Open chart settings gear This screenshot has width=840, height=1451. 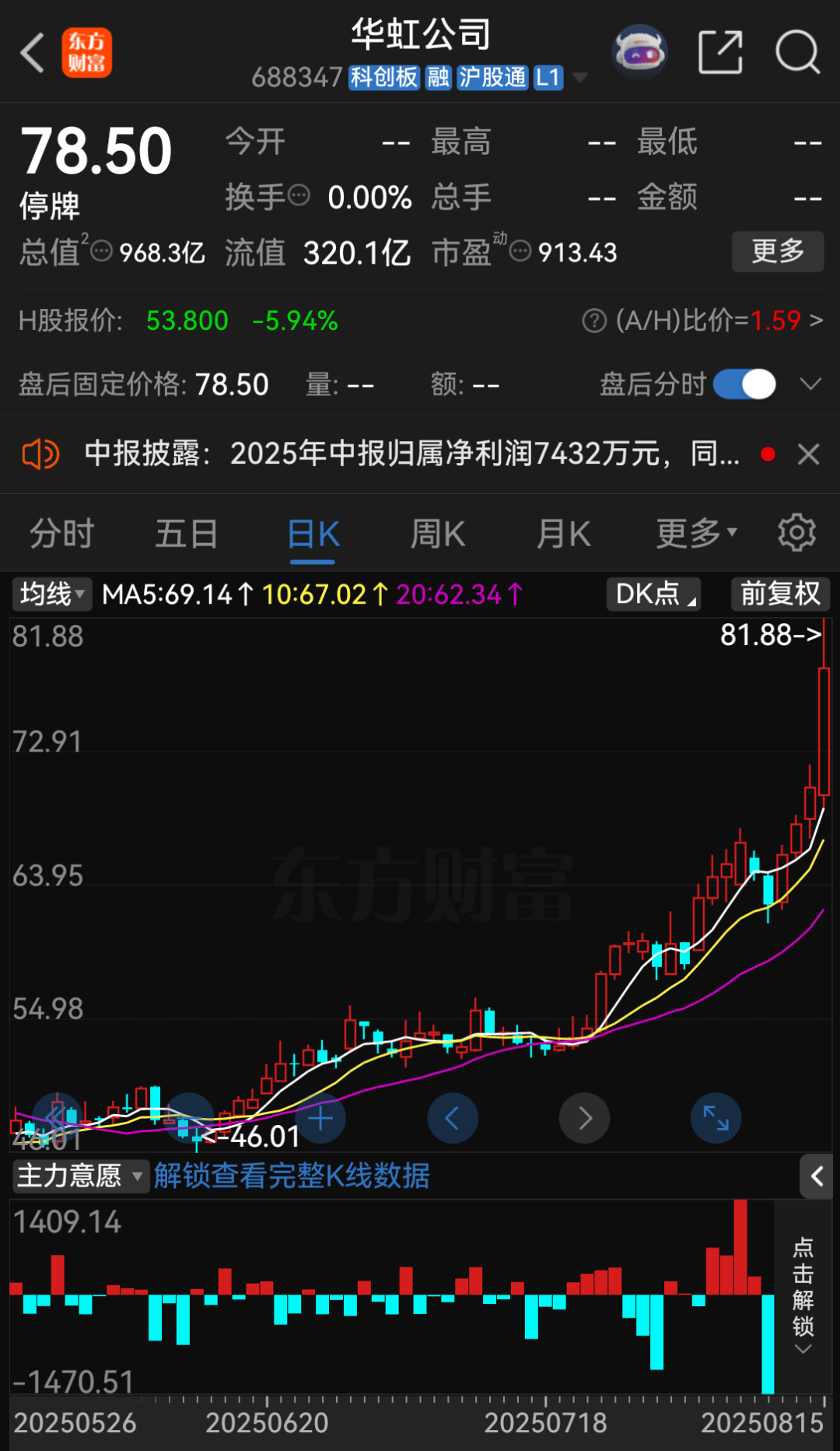796,534
